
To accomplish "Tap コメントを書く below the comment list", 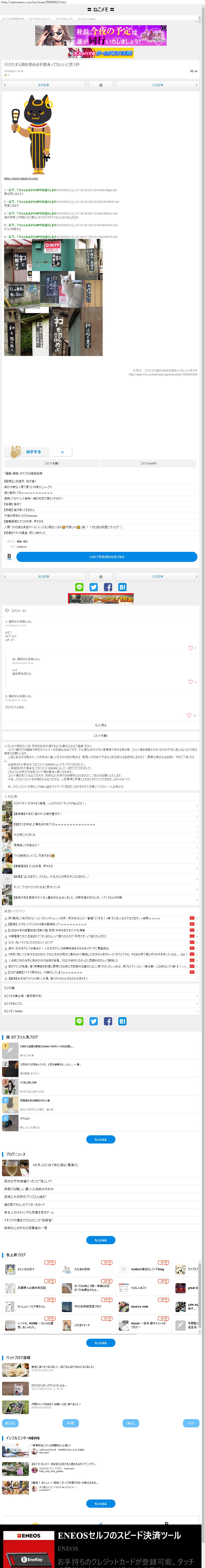I will (101, 735).
